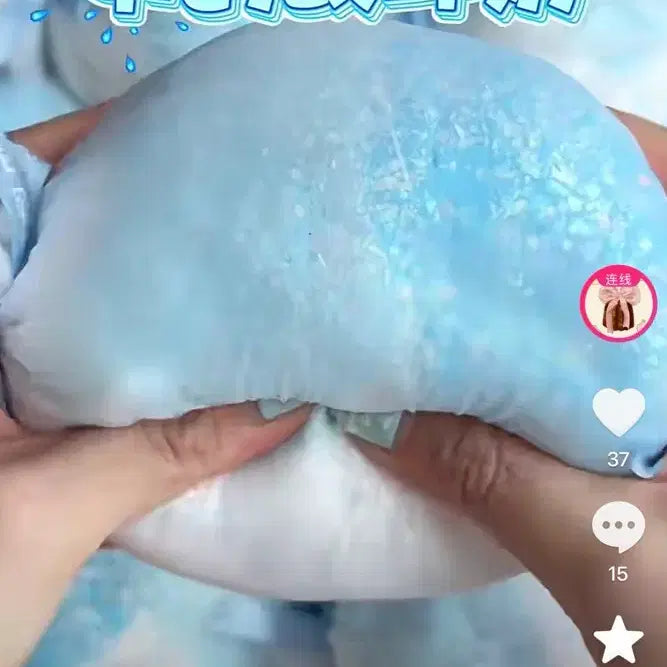Save video using the star icon
Viewport: 667px width, 667px height.
(619, 641)
